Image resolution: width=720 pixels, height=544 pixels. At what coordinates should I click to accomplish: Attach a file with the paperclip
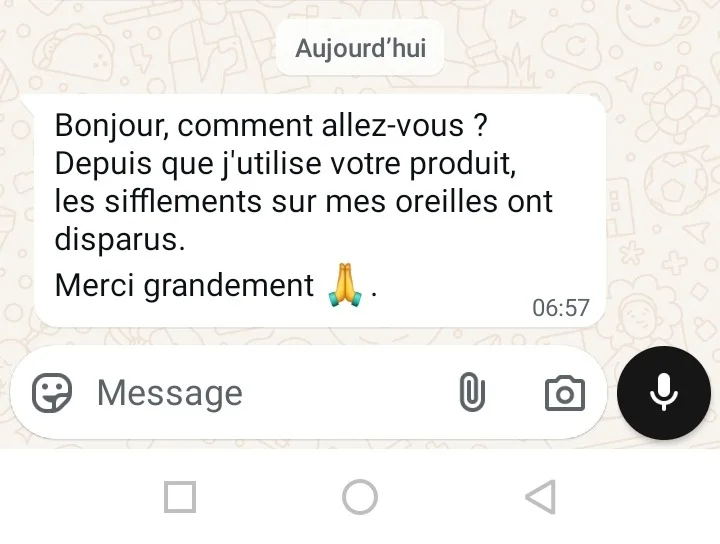(x=471, y=393)
